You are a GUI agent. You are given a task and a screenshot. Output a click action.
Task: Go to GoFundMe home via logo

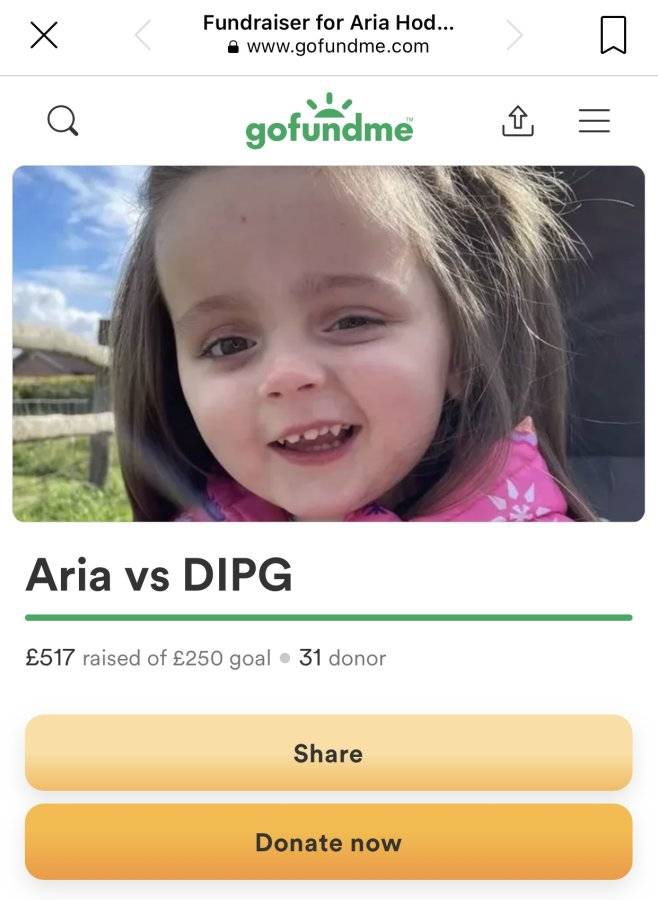(x=329, y=121)
